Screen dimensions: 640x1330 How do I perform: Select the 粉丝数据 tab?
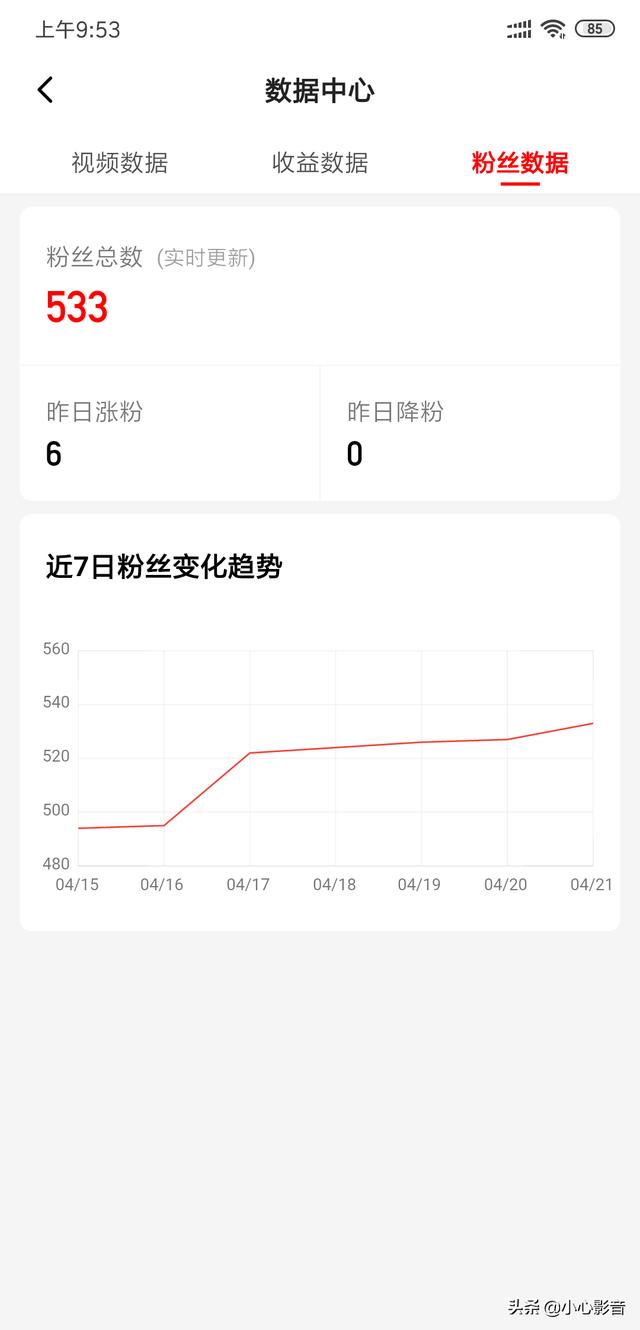[x=520, y=163]
